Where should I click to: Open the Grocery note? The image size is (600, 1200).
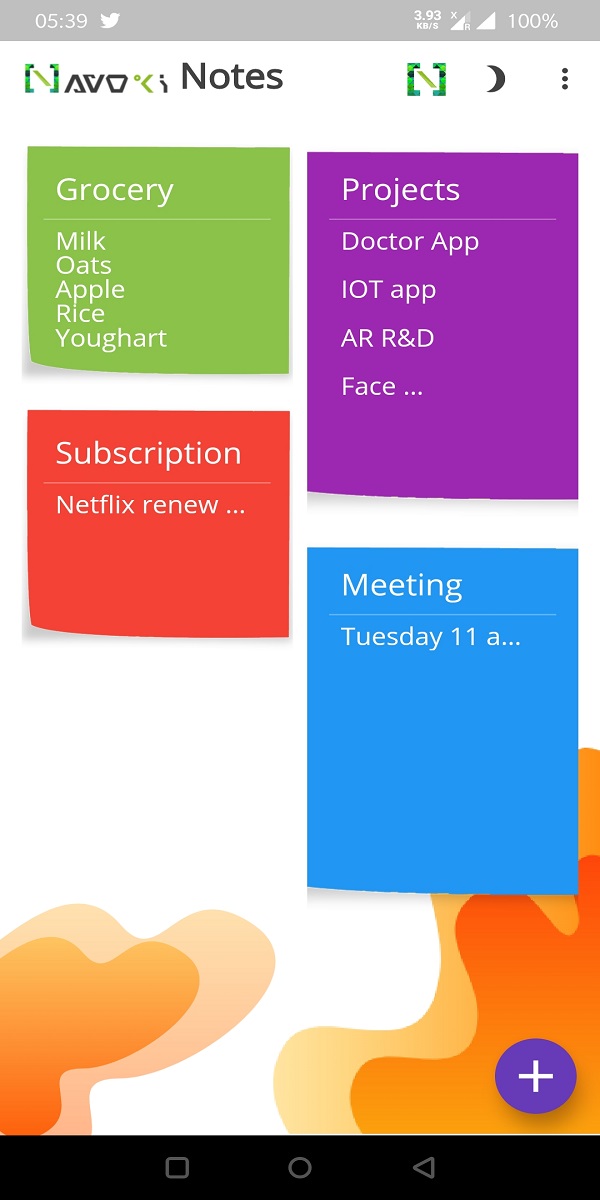pos(157,262)
